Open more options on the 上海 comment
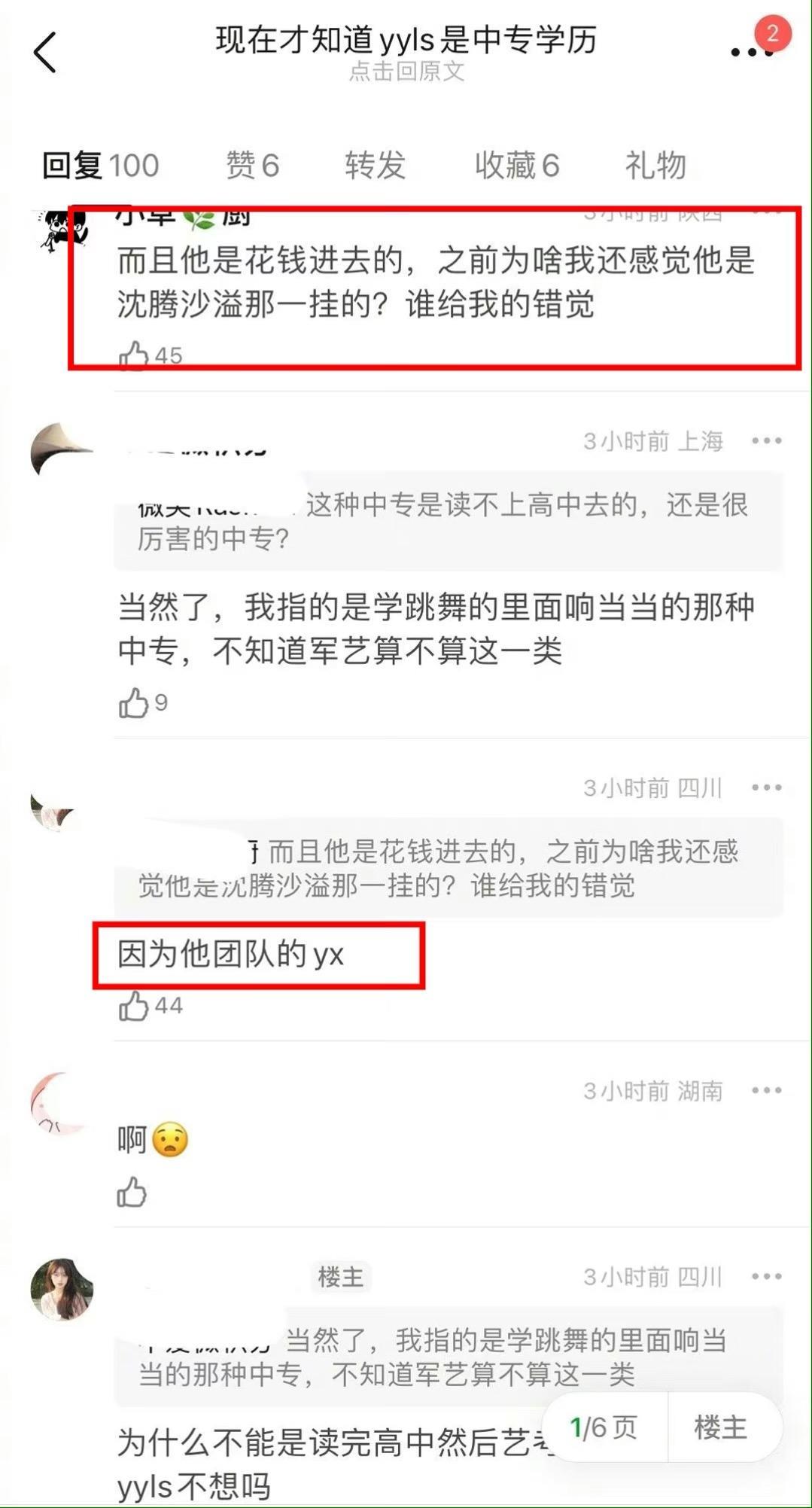 pos(766,440)
